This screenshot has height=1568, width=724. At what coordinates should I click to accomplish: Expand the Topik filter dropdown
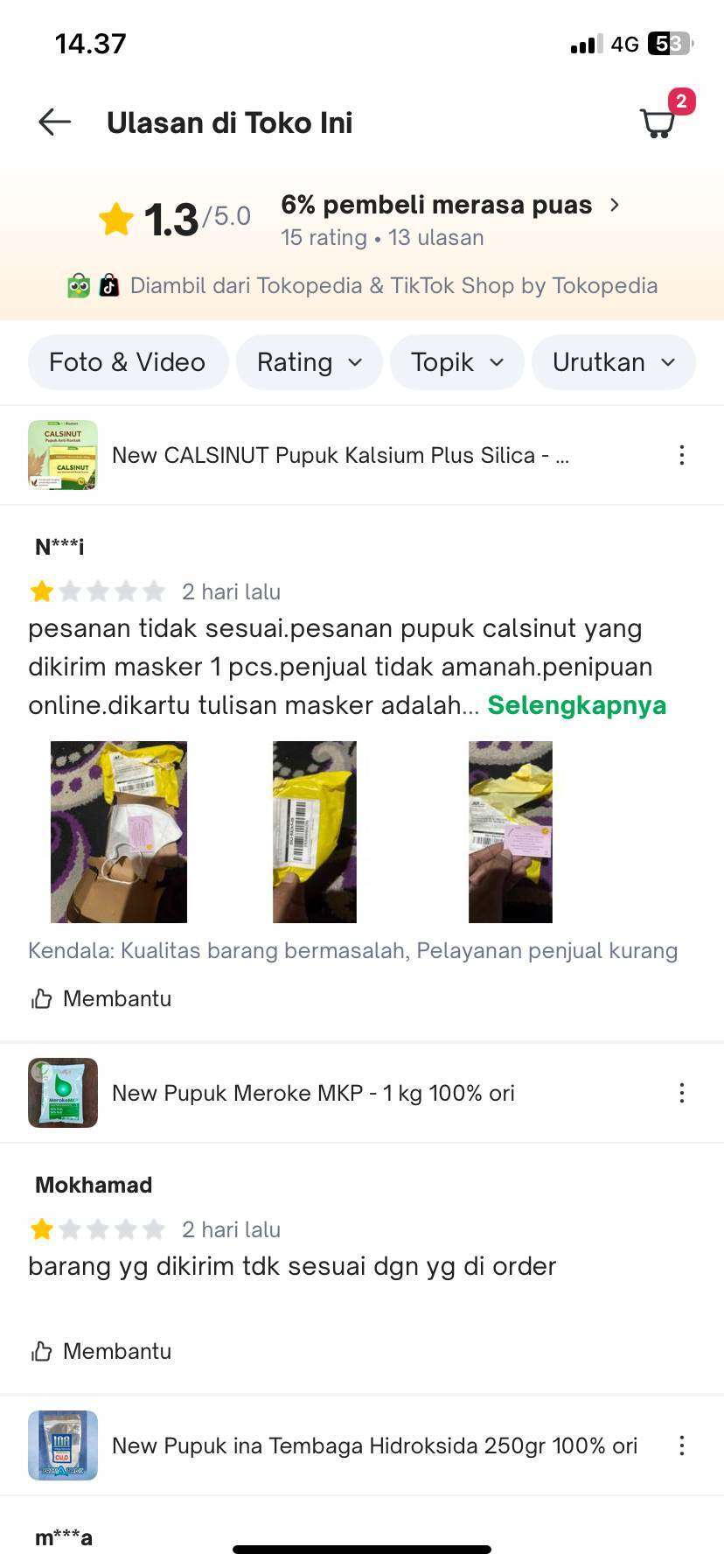click(x=457, y=362)
